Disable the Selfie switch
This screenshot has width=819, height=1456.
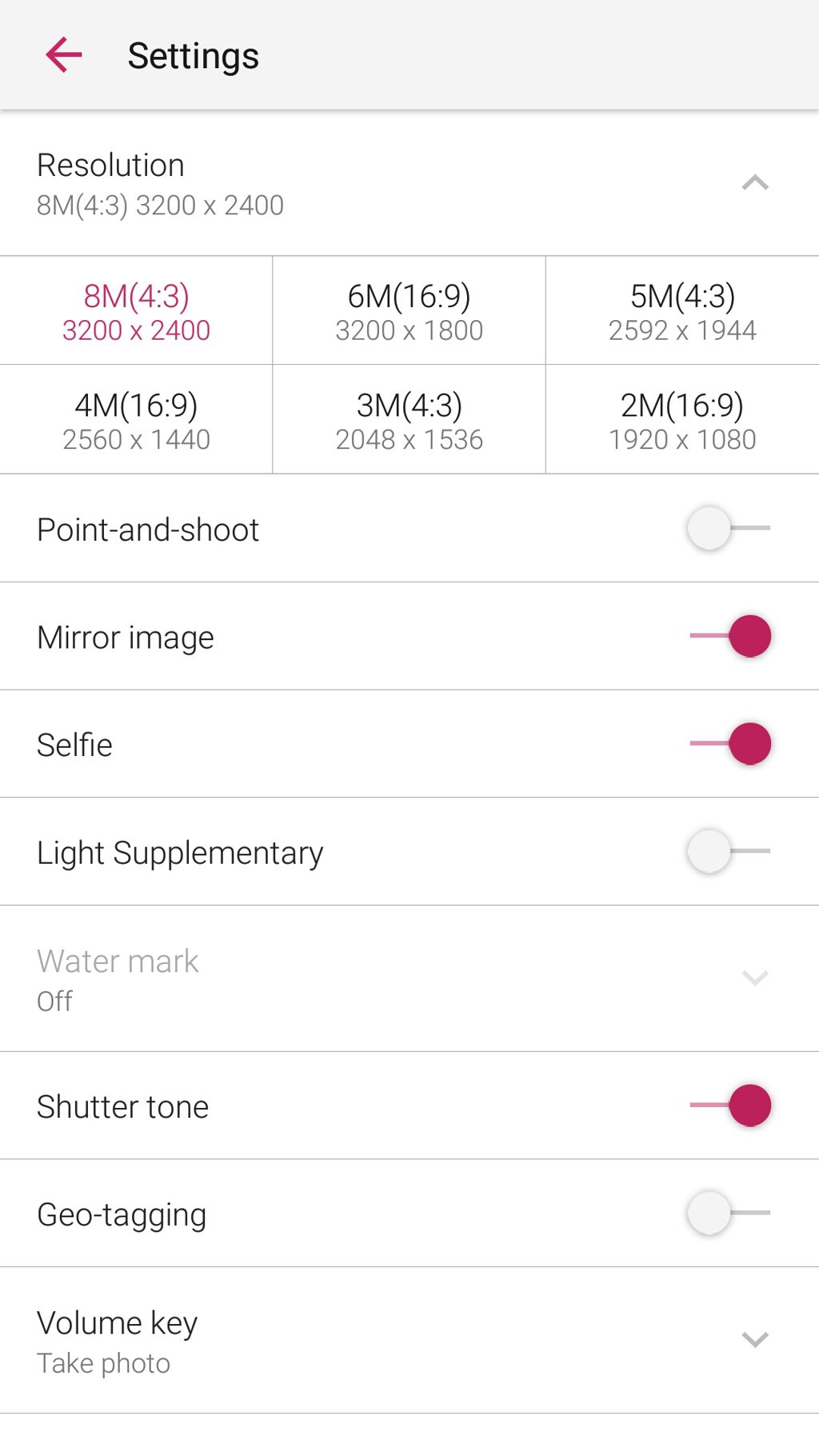[729, 744]
